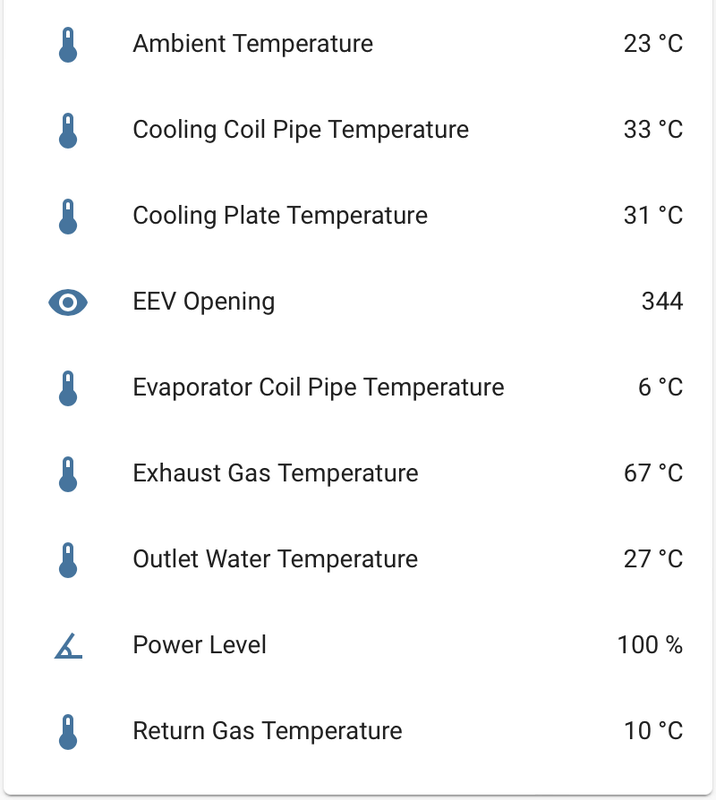The height and width of the screenshot is (800, 716).
Task: View Cooling Plate Temperature details
Action: click(280, 216)
